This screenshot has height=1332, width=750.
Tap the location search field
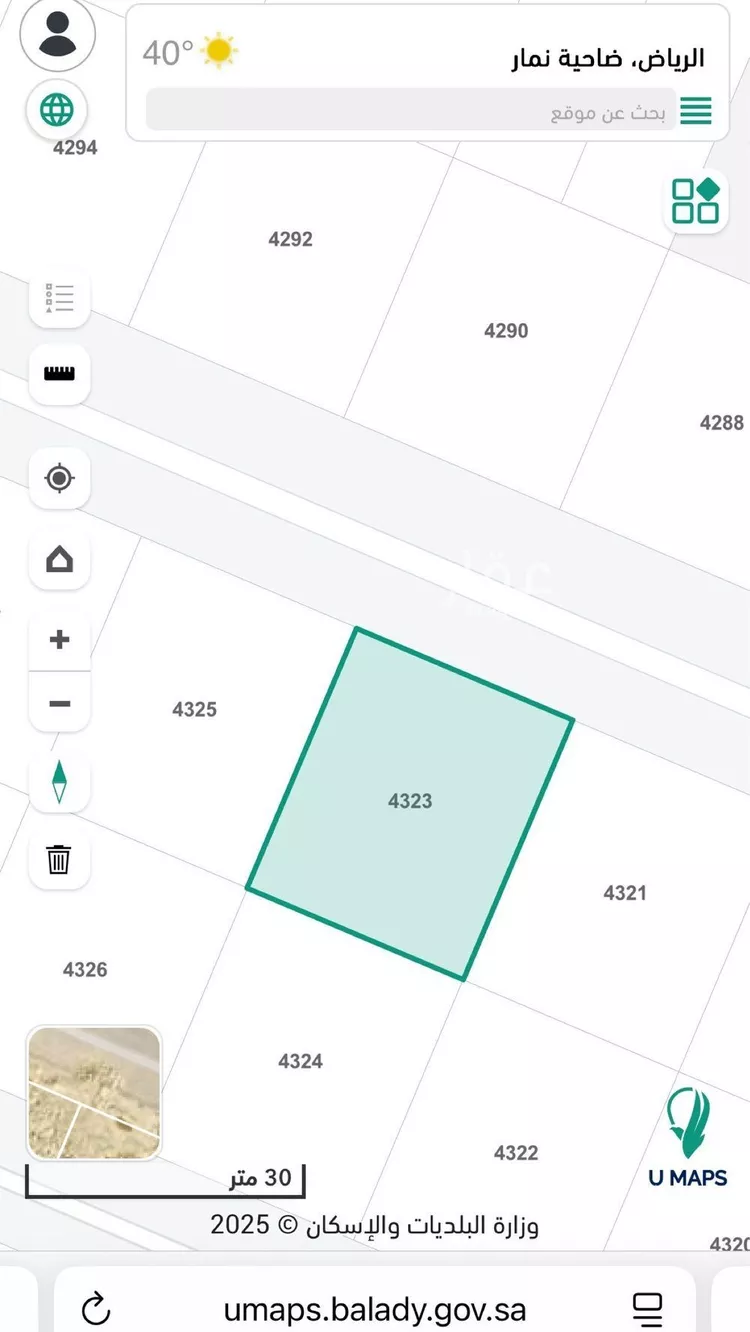[410, 110]
